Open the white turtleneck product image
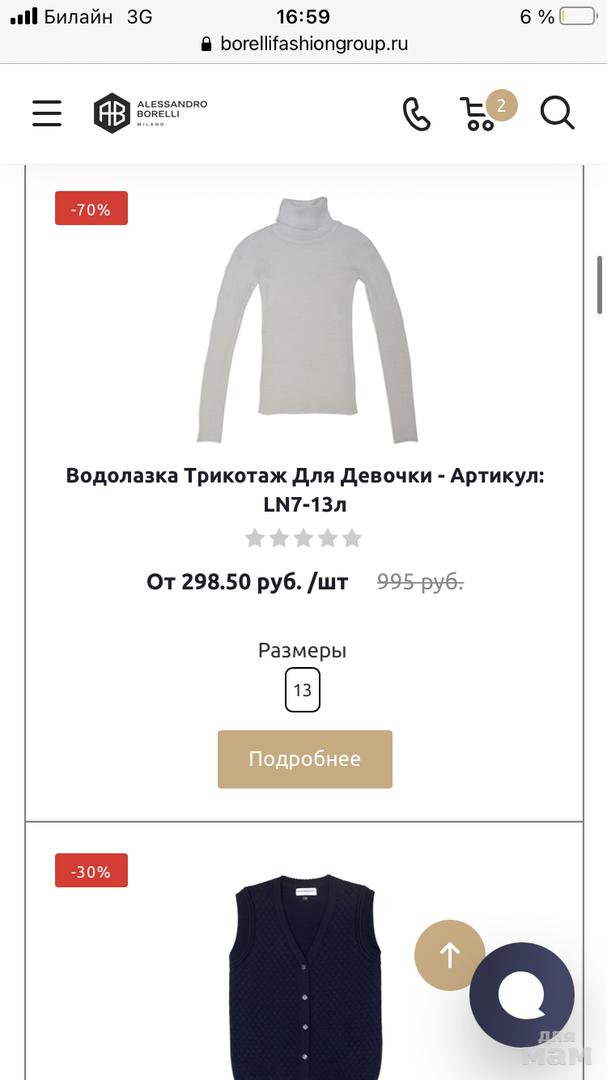Viewport: 607px width, 1080px height. [x=305, y=320]
